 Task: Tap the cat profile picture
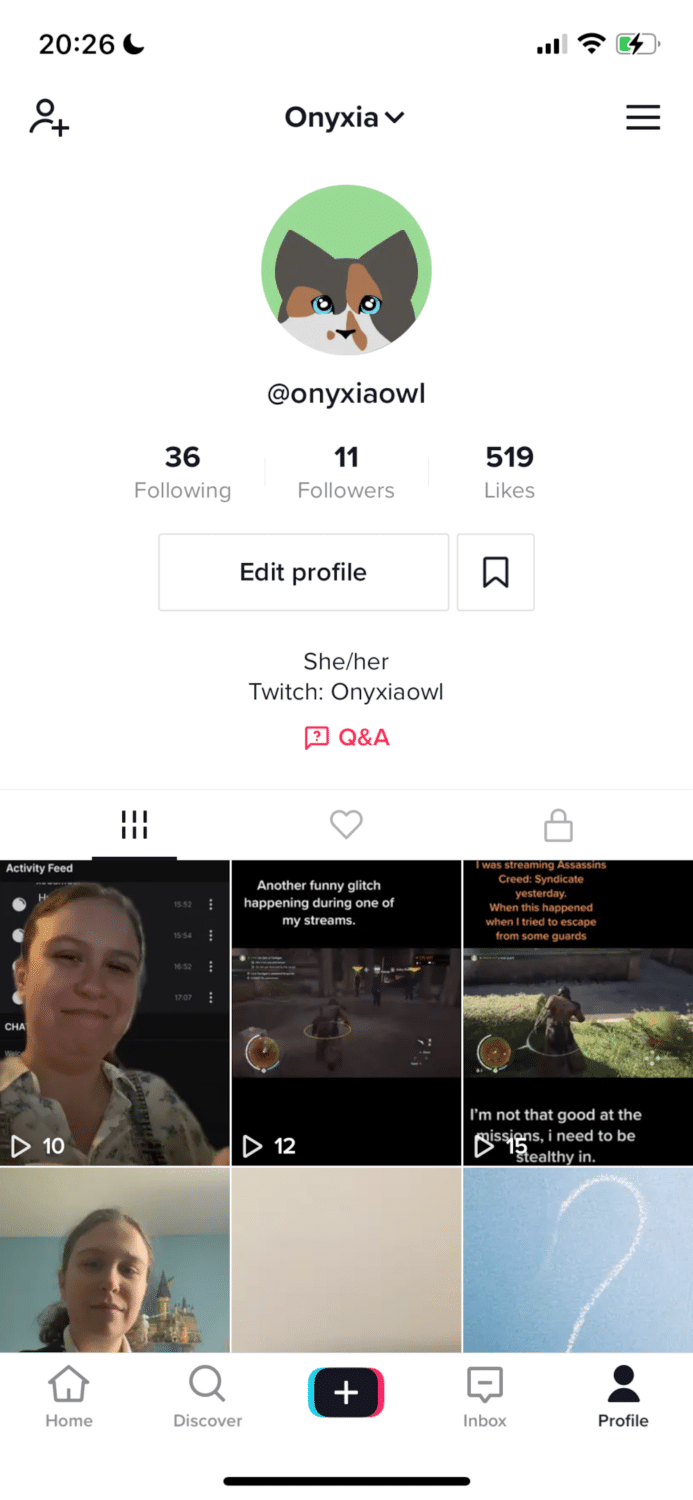coord(346,270)
